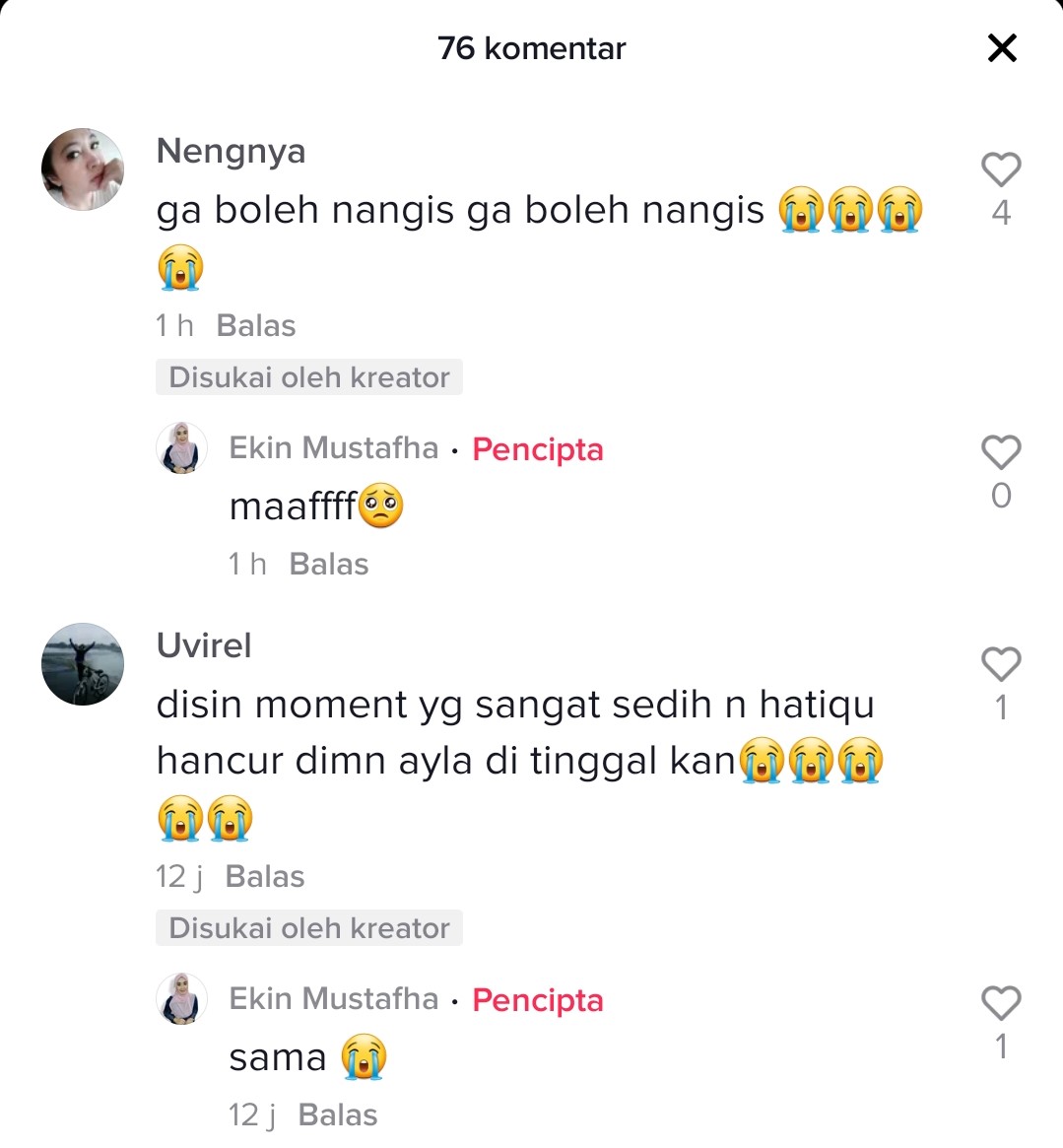The image size is (1063, 1148).
Task: Reply to Uvirel's comment via Balas
Action: click(265, 876)
